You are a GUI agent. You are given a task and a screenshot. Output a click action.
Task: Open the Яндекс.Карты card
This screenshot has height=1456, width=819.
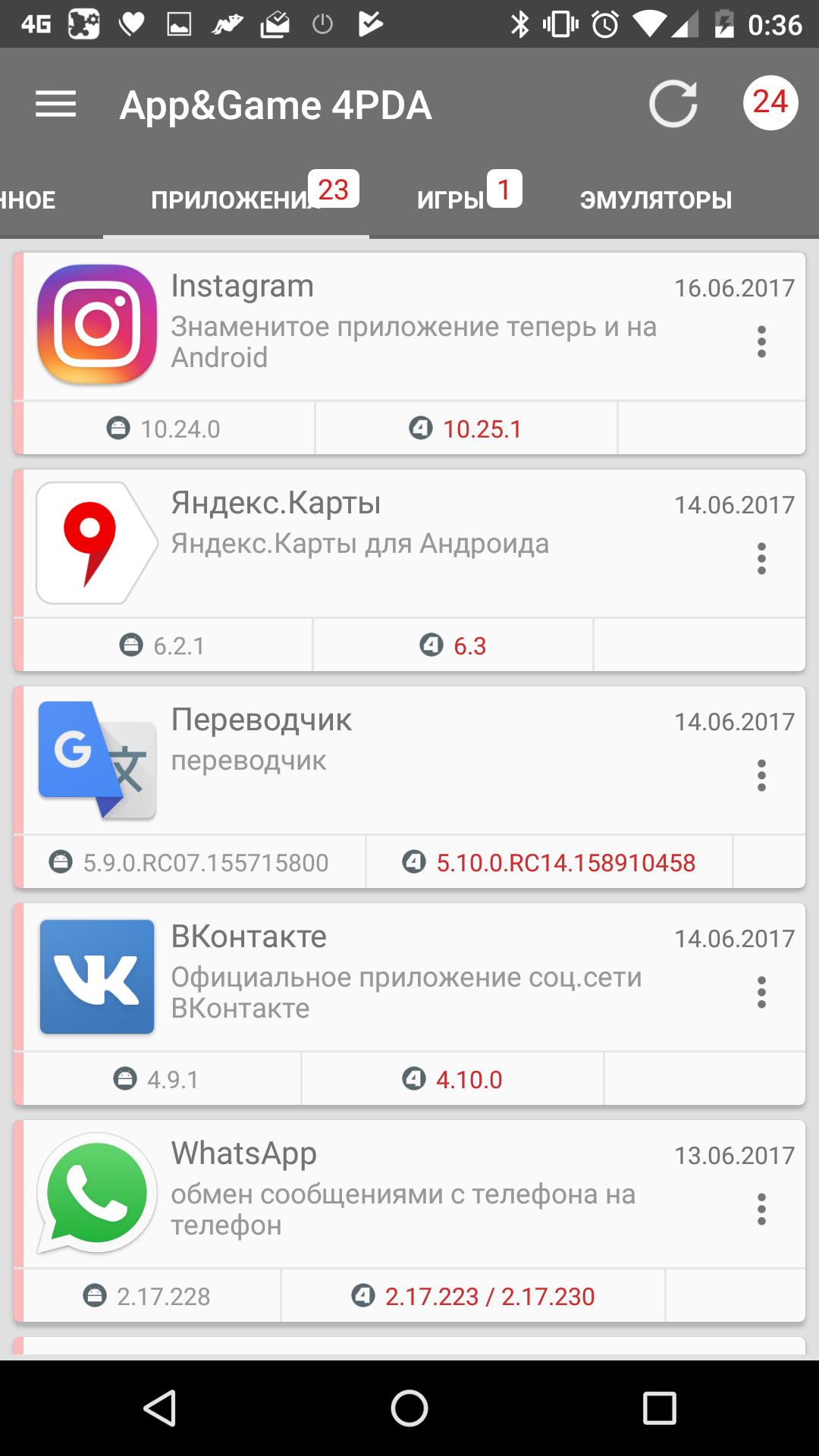pos(409,543)
